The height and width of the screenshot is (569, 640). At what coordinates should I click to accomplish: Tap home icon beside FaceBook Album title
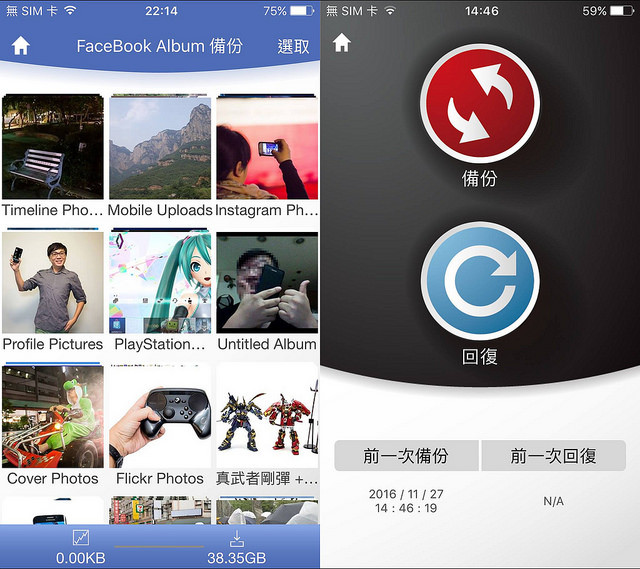20,46
